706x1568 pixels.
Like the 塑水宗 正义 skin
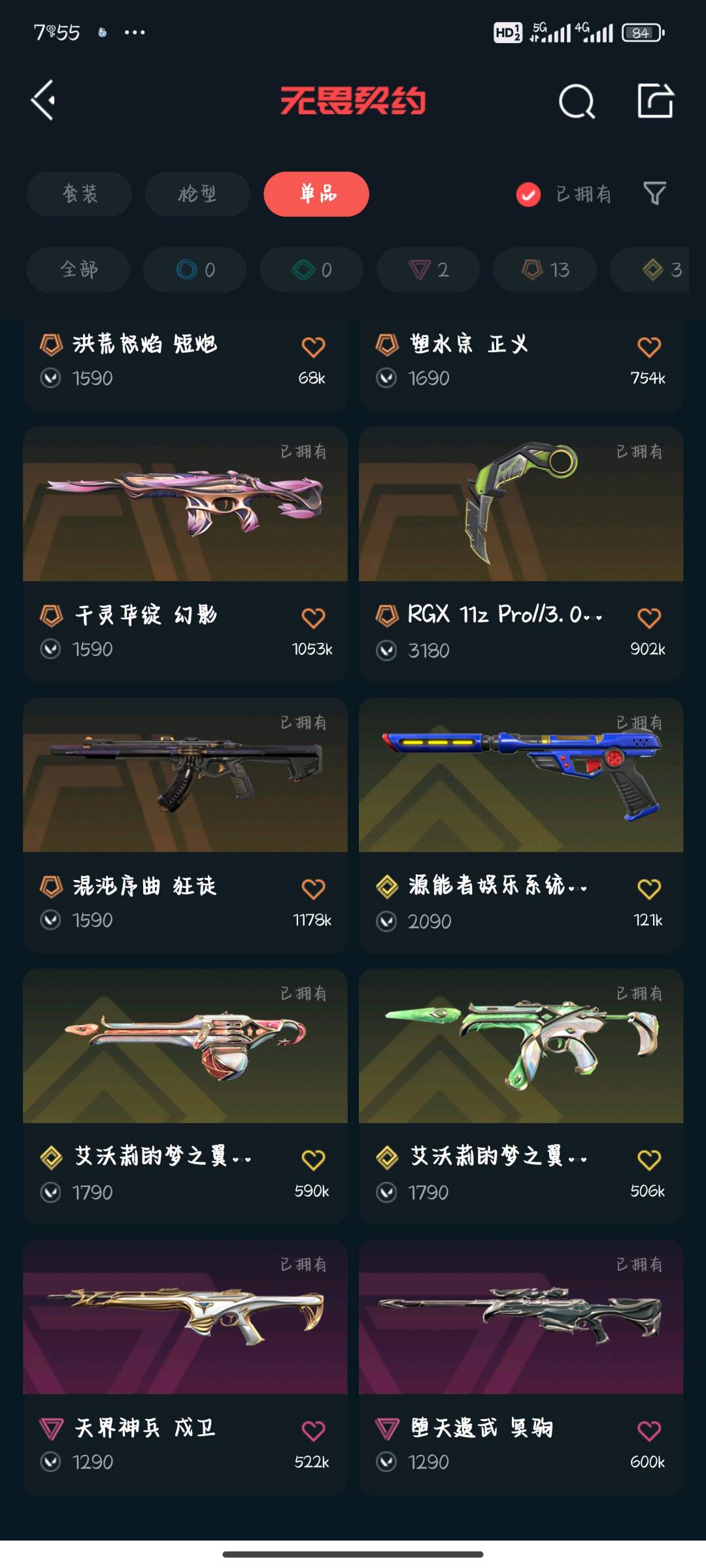(x=648, y=347)
